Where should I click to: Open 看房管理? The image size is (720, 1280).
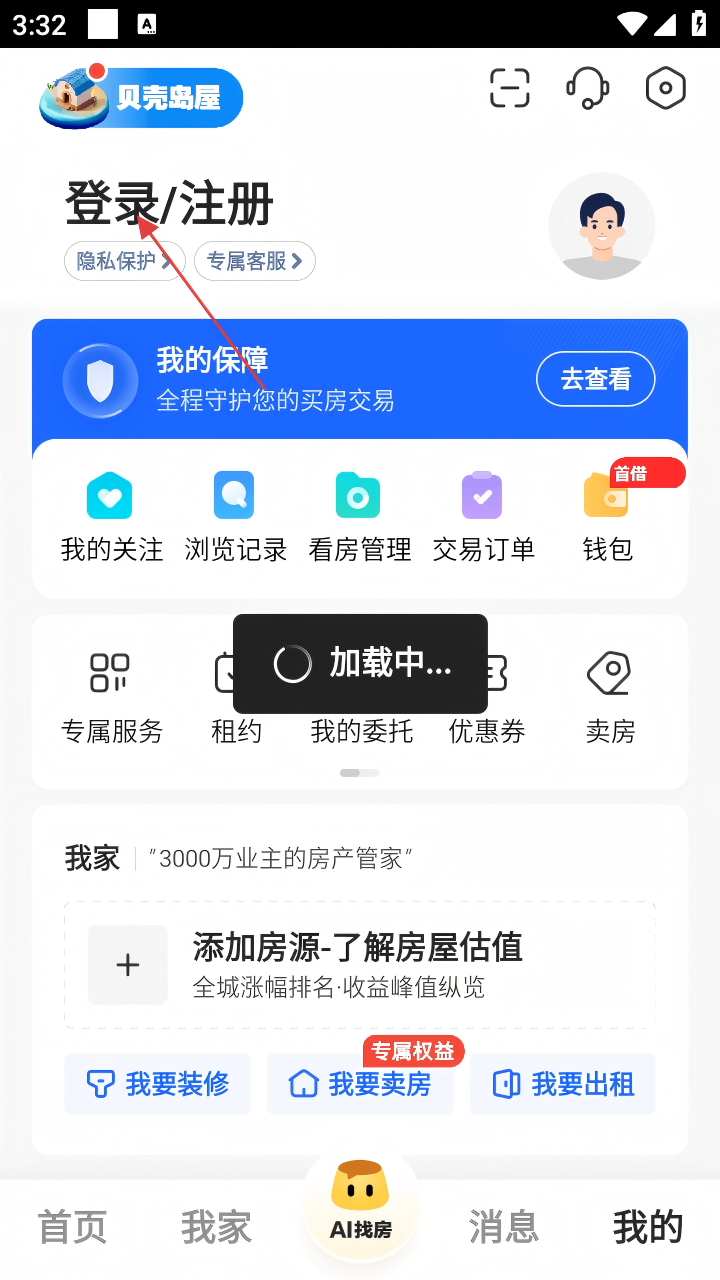pos(359,517)
